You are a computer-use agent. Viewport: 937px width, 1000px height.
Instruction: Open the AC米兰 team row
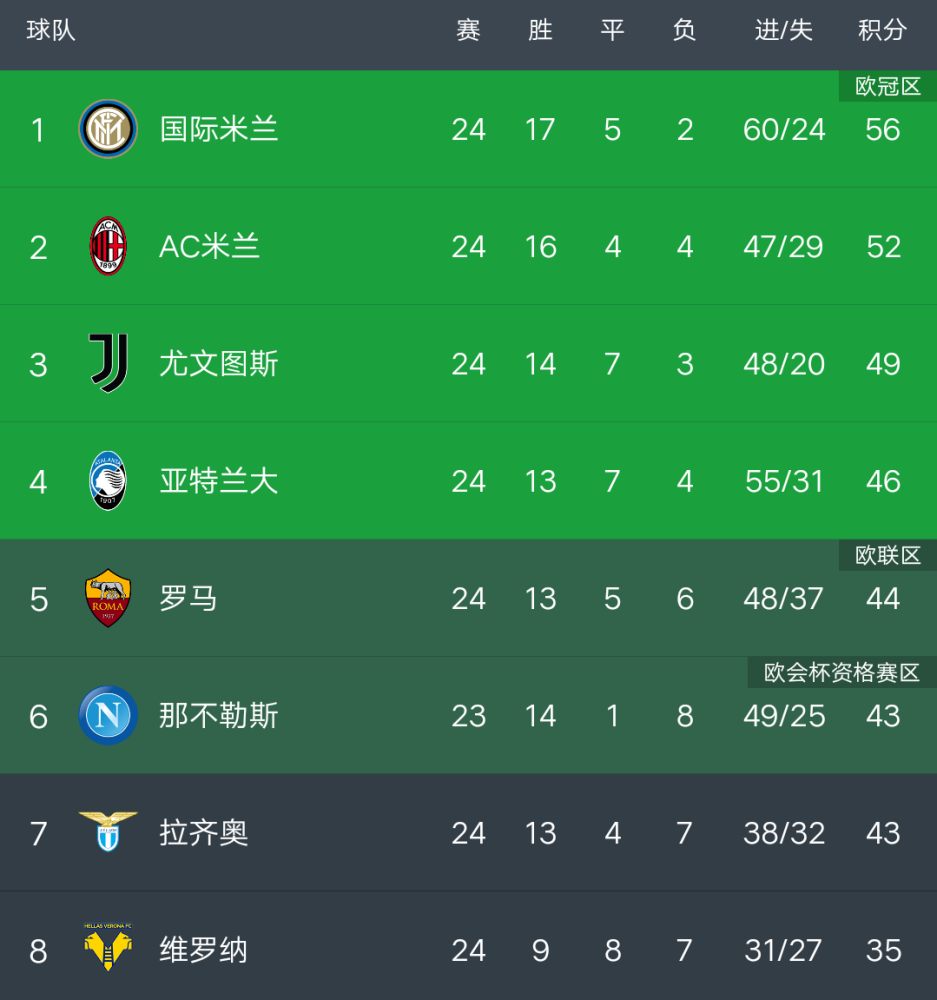point(468,246)
